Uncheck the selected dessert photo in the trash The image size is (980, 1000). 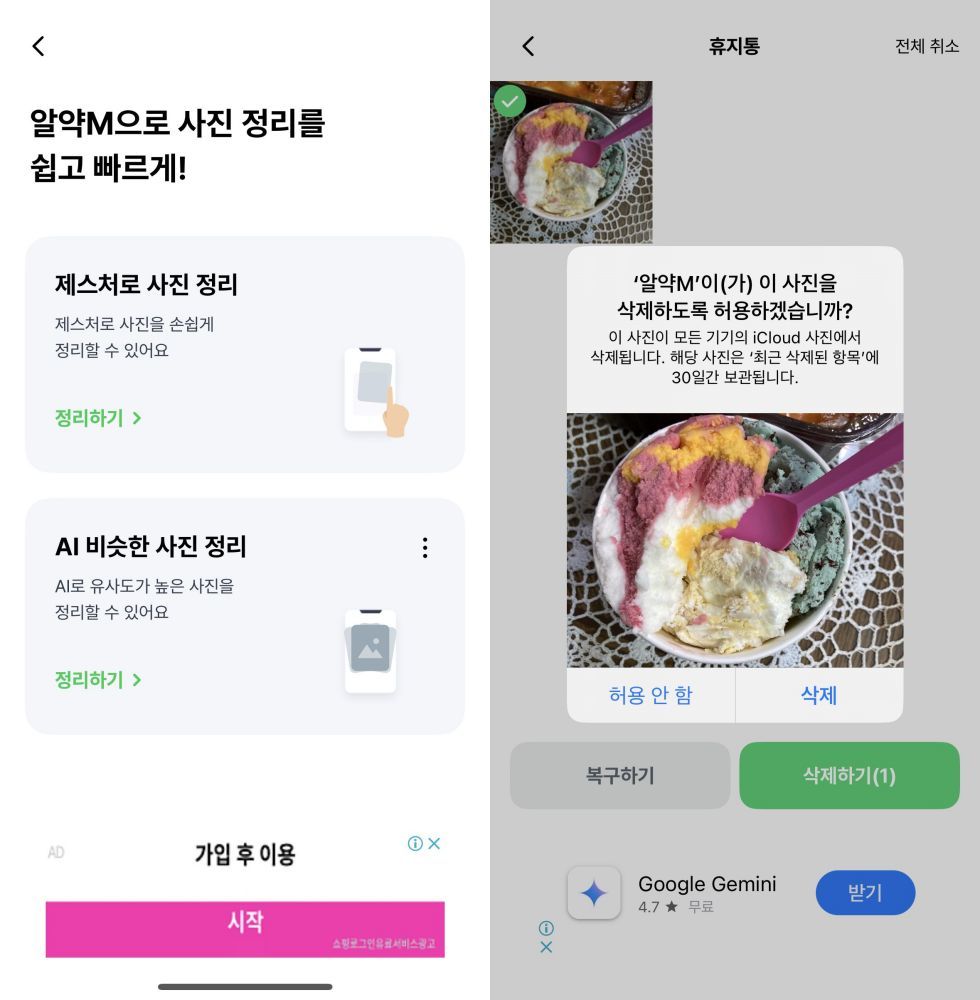click(510, 101)
